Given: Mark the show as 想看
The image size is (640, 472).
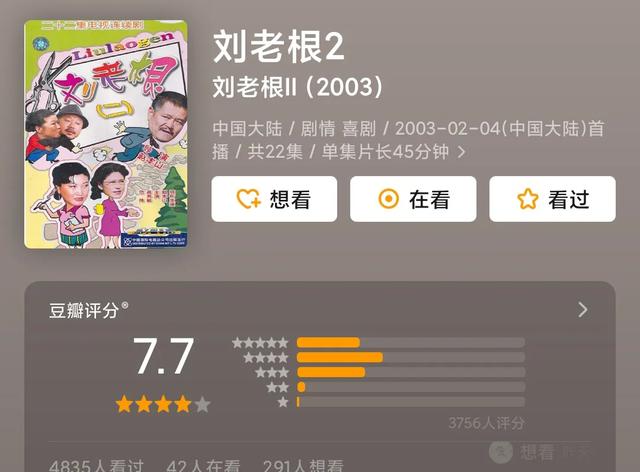Looking at the screenshot, I should 274,199.
